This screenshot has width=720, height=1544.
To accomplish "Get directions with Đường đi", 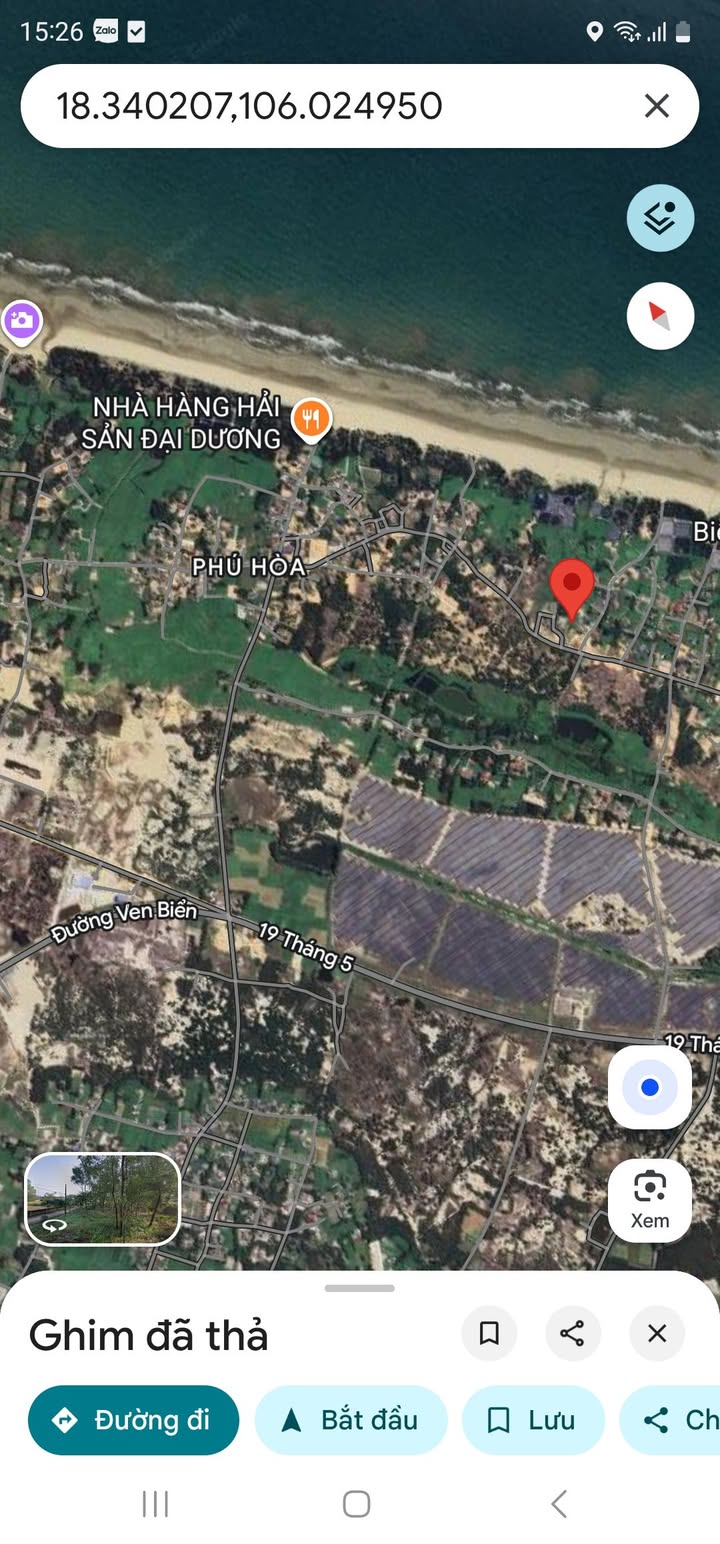I will 133,1420.
